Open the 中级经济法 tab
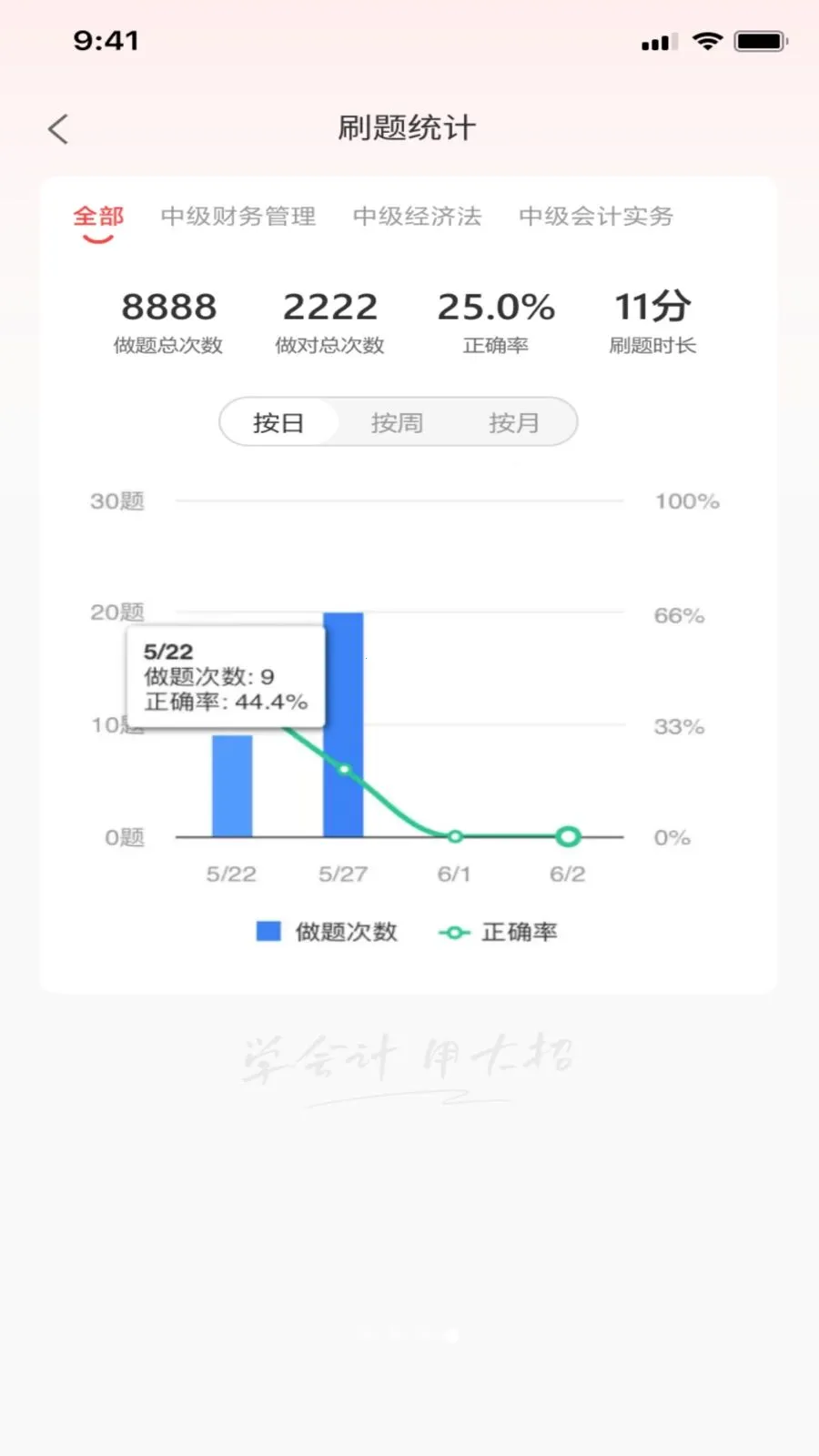The width and height of the screenshot is (819, 1456). (x=418, y=217)
